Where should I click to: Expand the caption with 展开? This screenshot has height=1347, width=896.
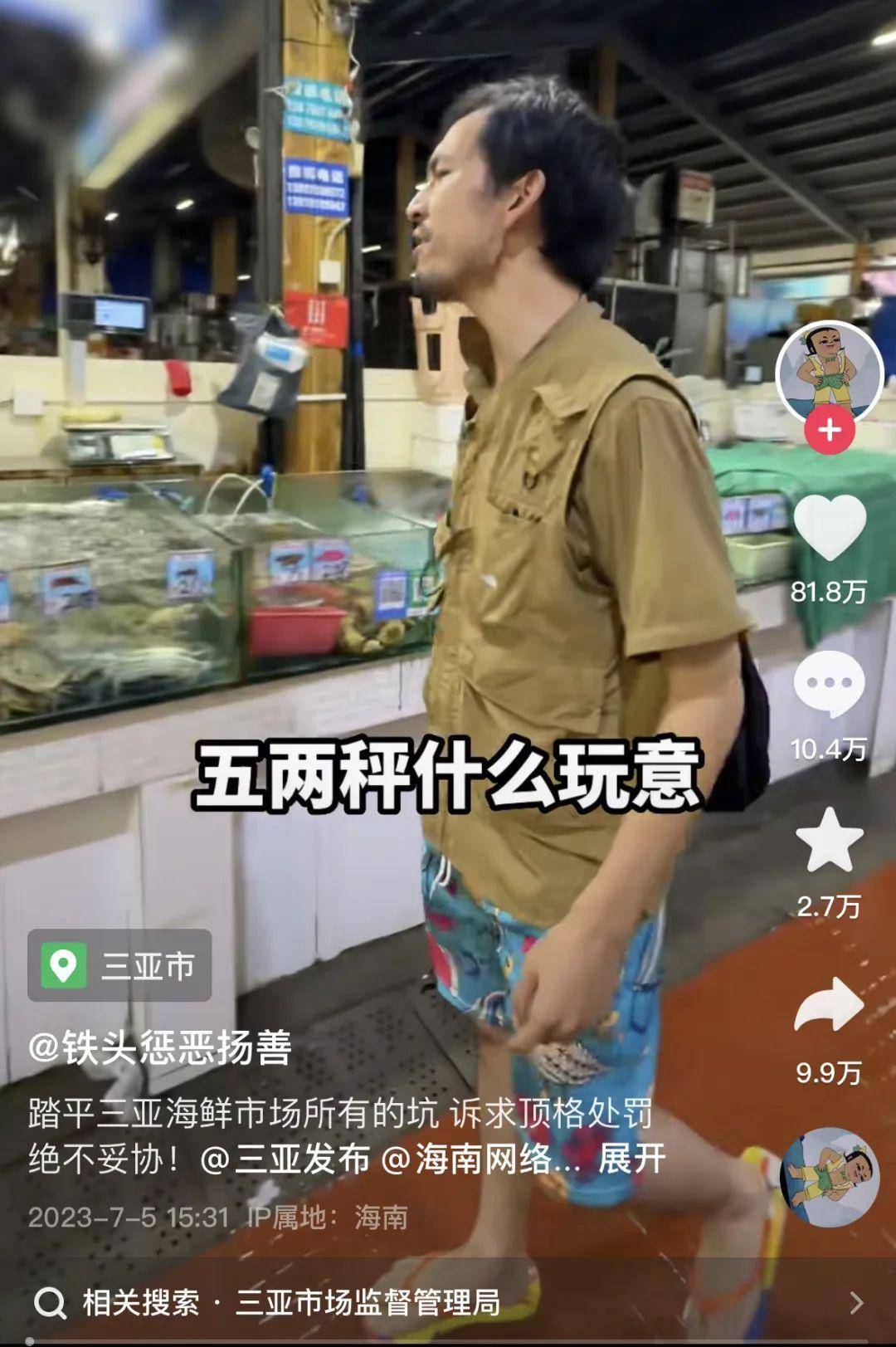pyautogui.click(x=631, y=1158)
